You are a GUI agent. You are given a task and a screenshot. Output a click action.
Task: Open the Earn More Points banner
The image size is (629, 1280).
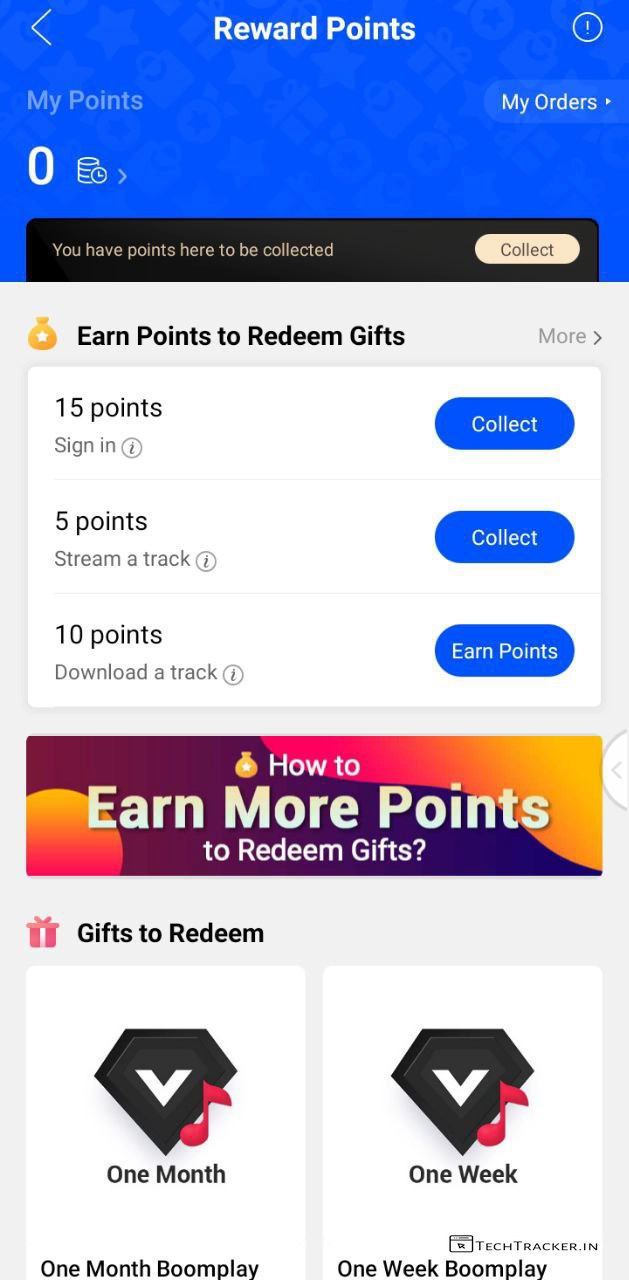[x=314, y=806]
